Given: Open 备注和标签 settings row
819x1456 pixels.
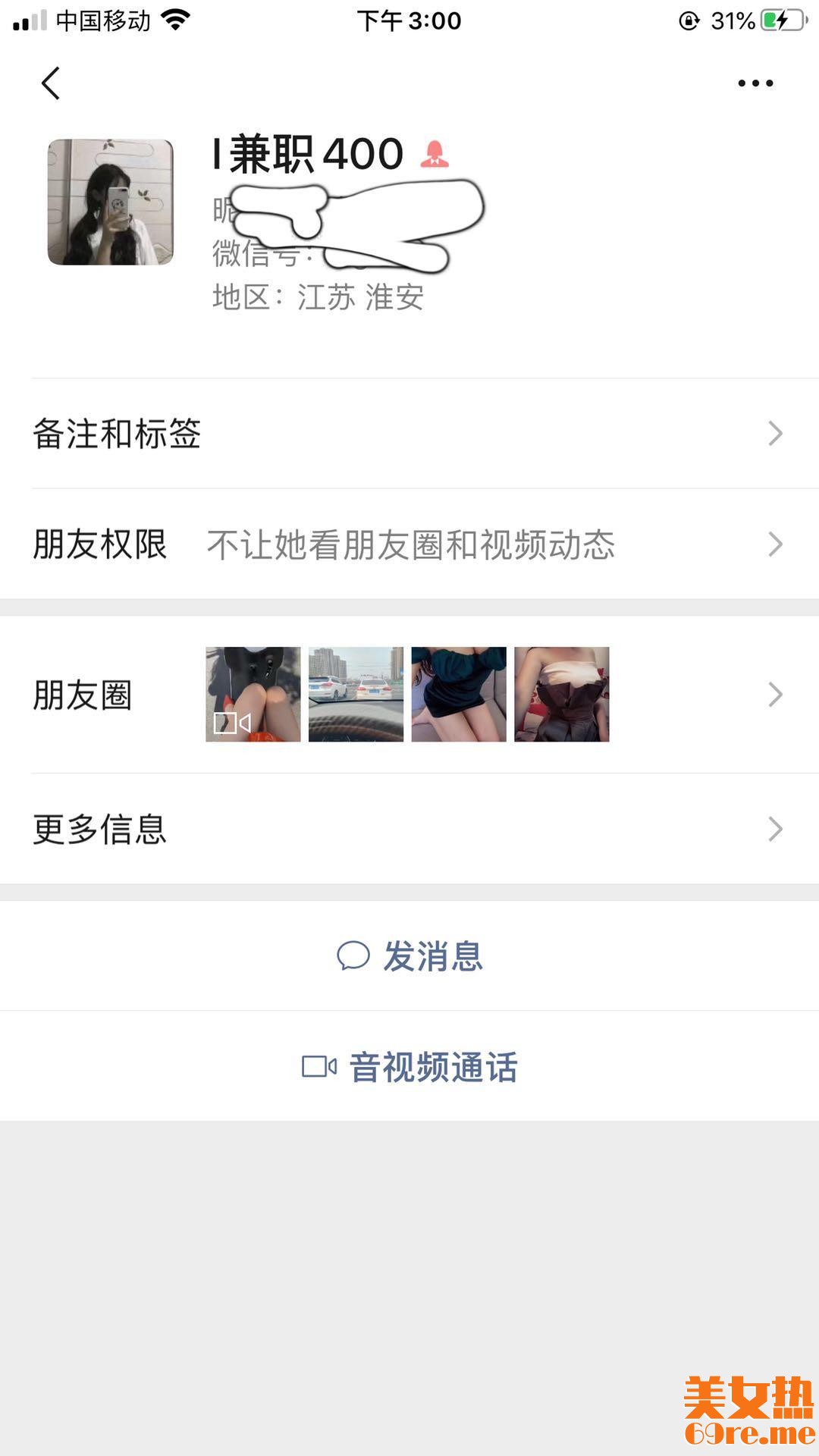Looking at the screenshot, I should click(x=409, y=434).
